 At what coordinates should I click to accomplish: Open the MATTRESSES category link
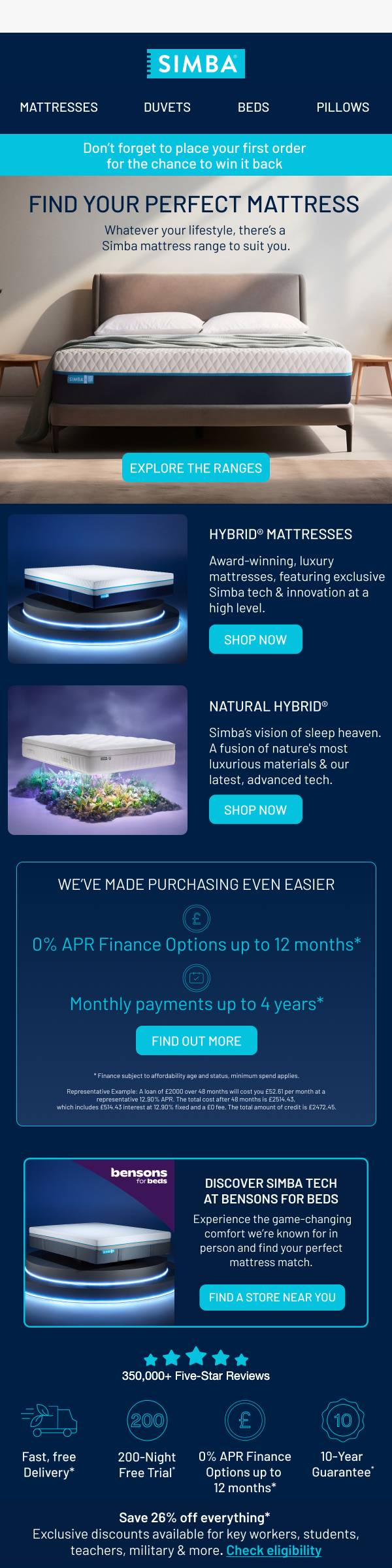pyautogui.click(x=59, y=107)
